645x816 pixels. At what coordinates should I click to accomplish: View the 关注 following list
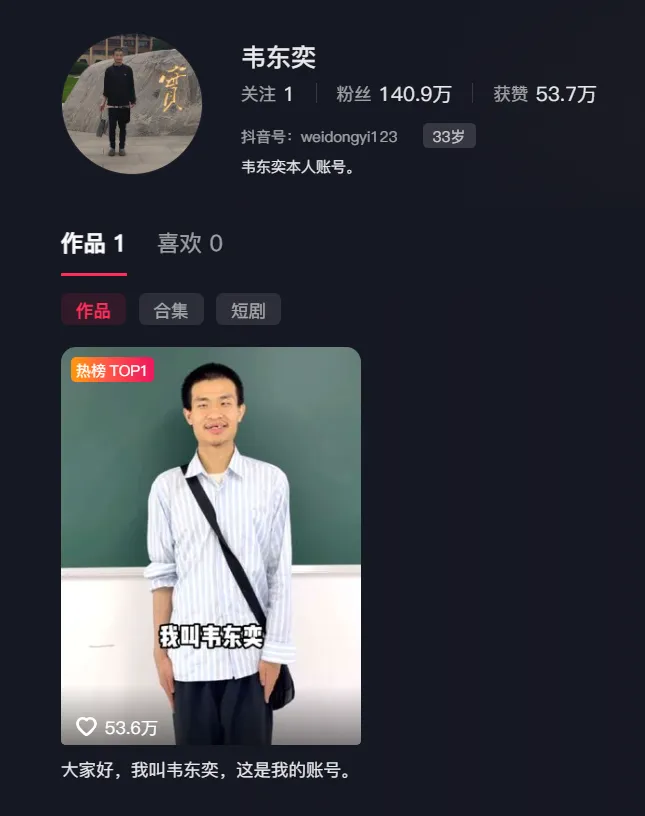point(267,94)
